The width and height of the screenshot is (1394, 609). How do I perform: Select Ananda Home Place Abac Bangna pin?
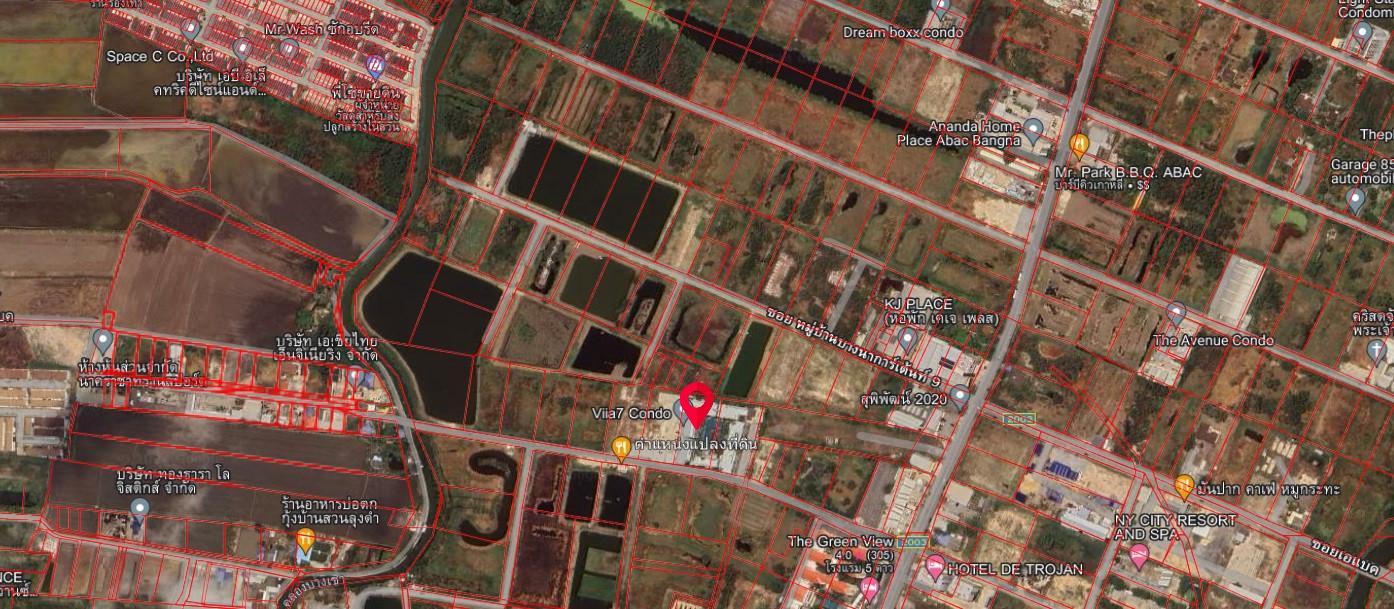point(1035,129)
